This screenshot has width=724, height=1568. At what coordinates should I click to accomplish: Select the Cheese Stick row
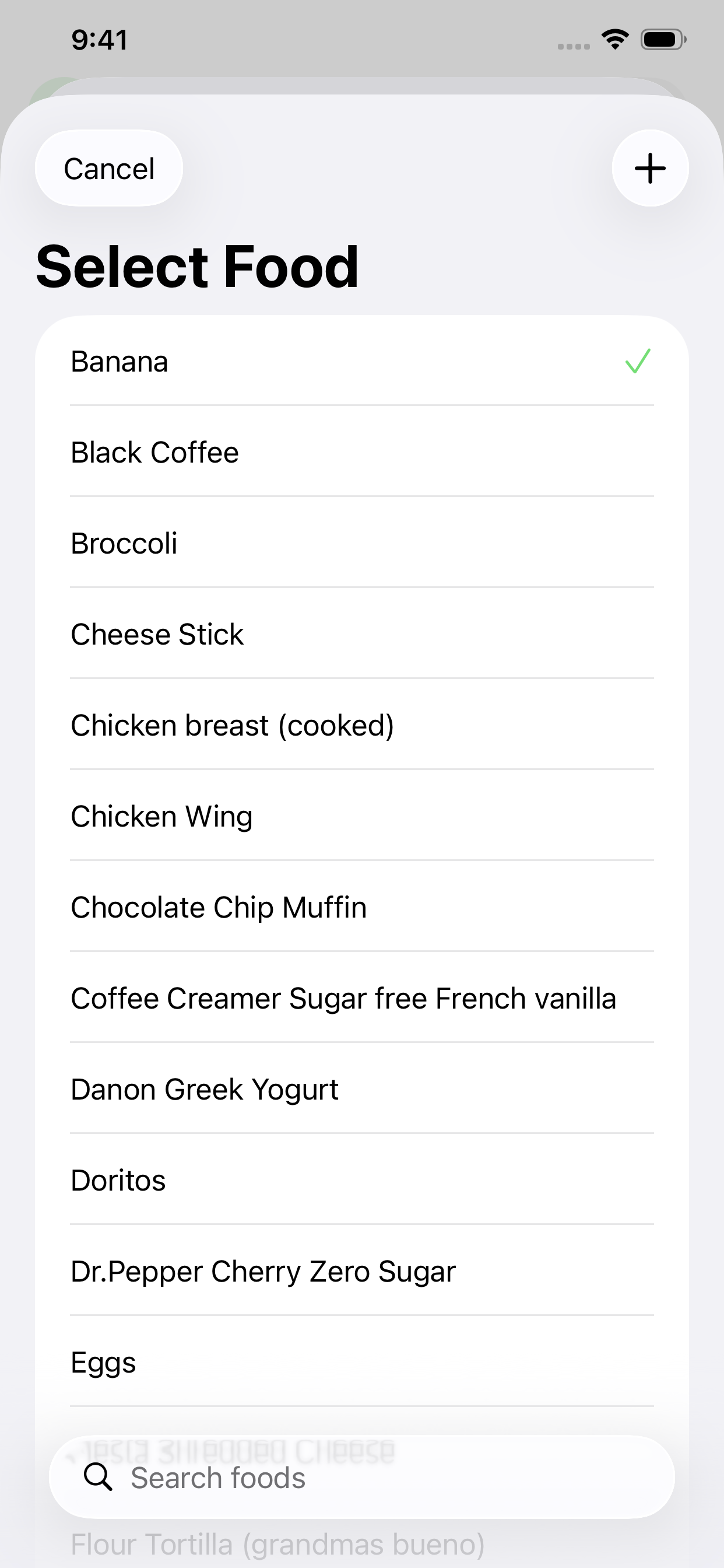click(x=362, y=633)
